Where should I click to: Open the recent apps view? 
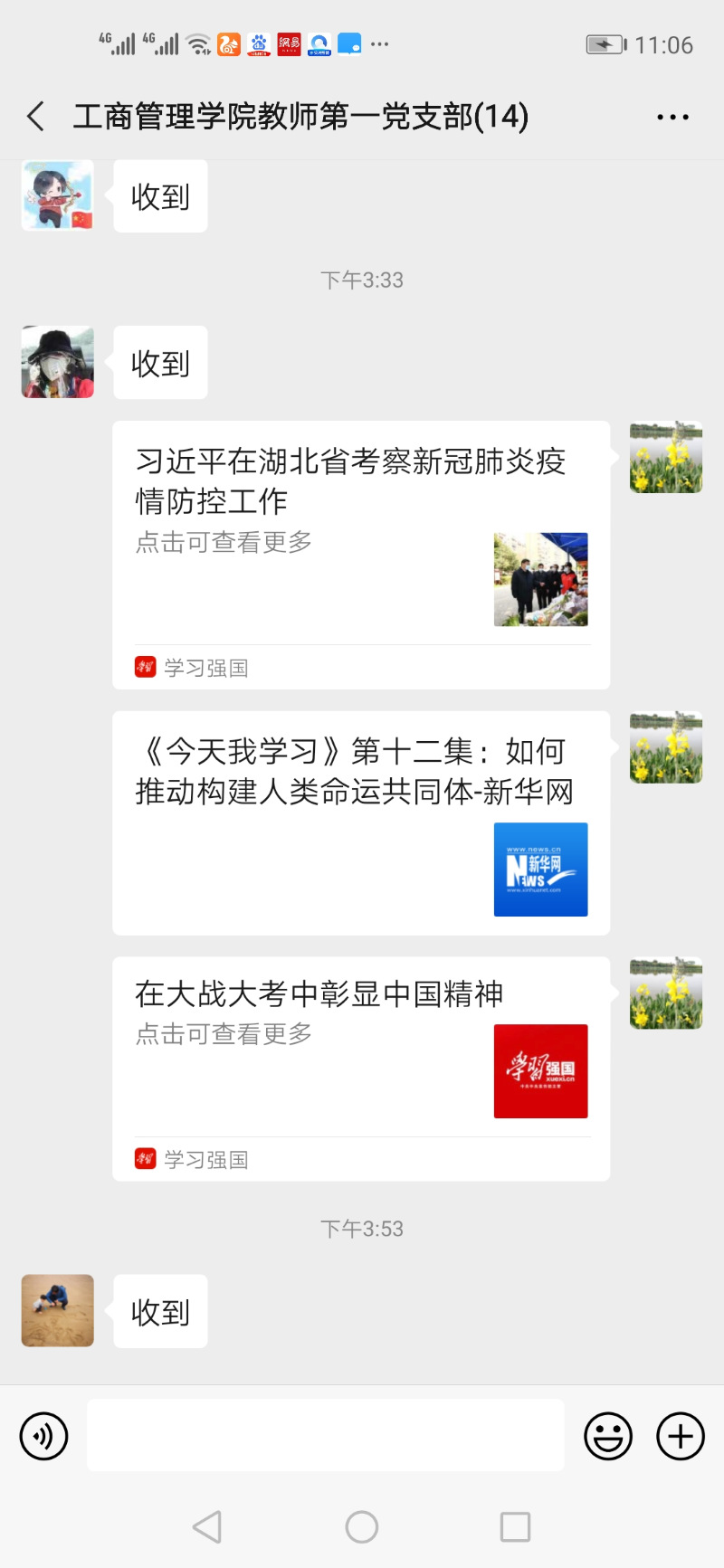[515, 1527]
